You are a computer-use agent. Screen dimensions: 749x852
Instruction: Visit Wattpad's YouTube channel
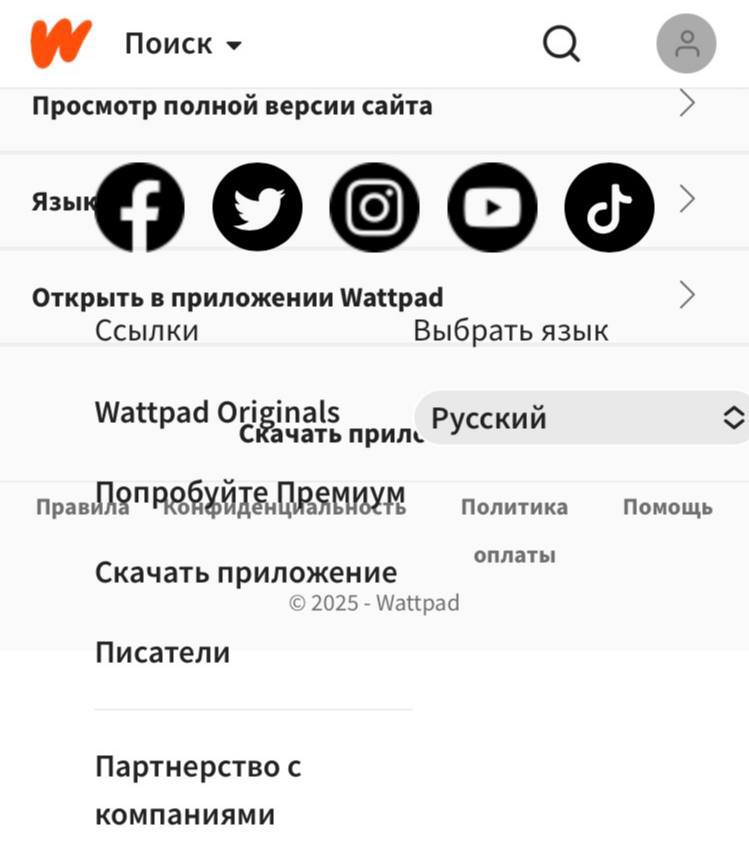coord(492,207)
